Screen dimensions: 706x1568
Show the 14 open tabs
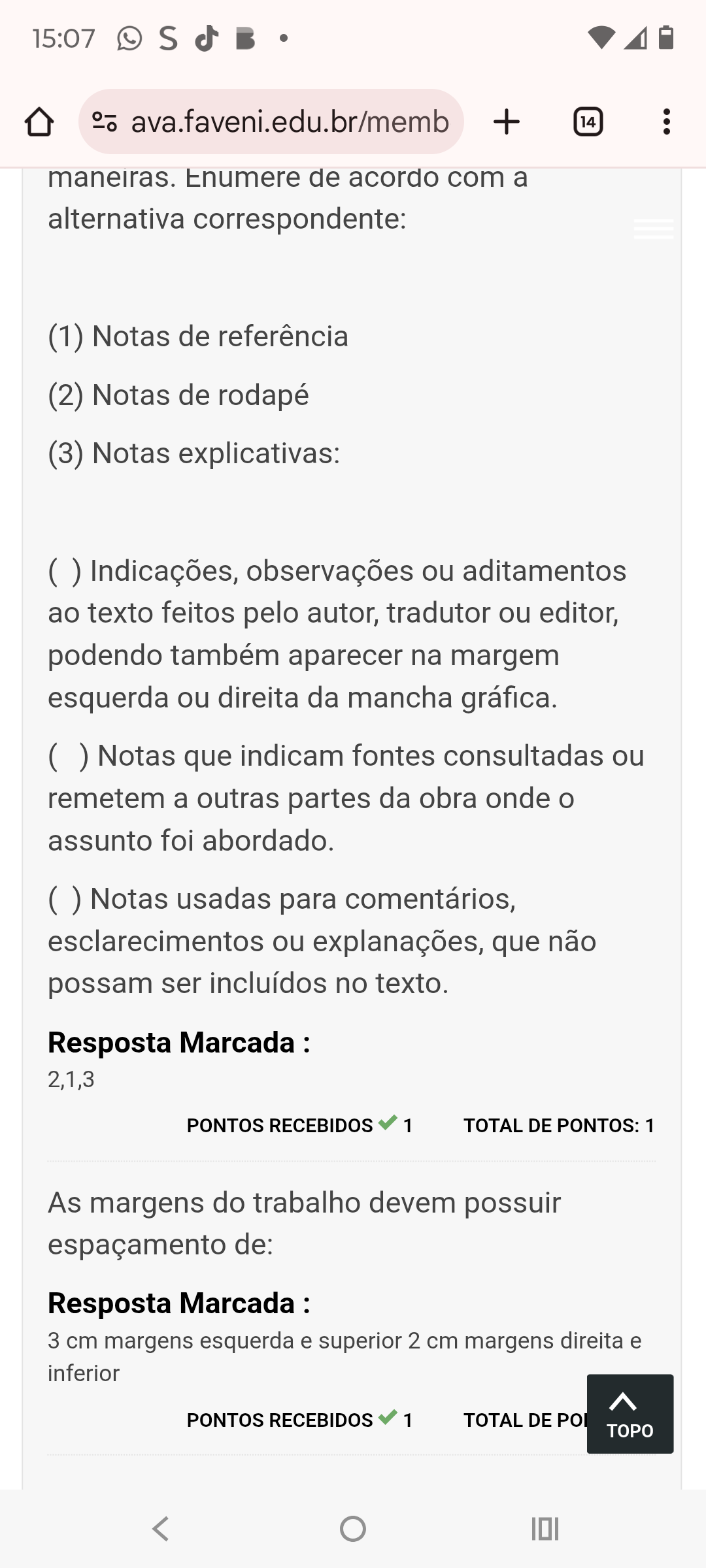pyautogui.click(x=588, y=122)
